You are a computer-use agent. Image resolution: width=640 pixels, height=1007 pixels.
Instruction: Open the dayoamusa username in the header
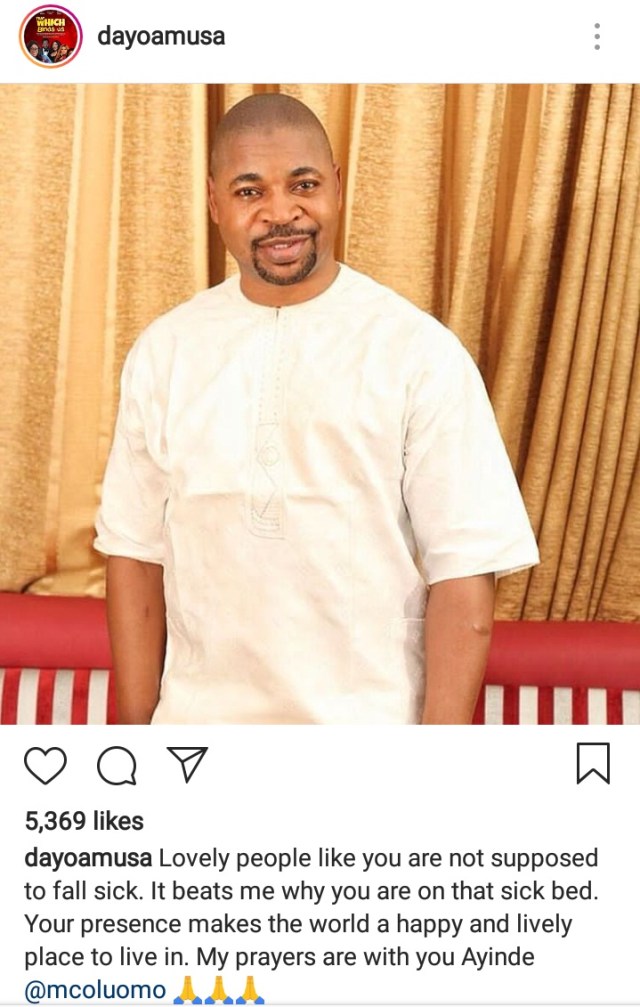coord(161,38)
